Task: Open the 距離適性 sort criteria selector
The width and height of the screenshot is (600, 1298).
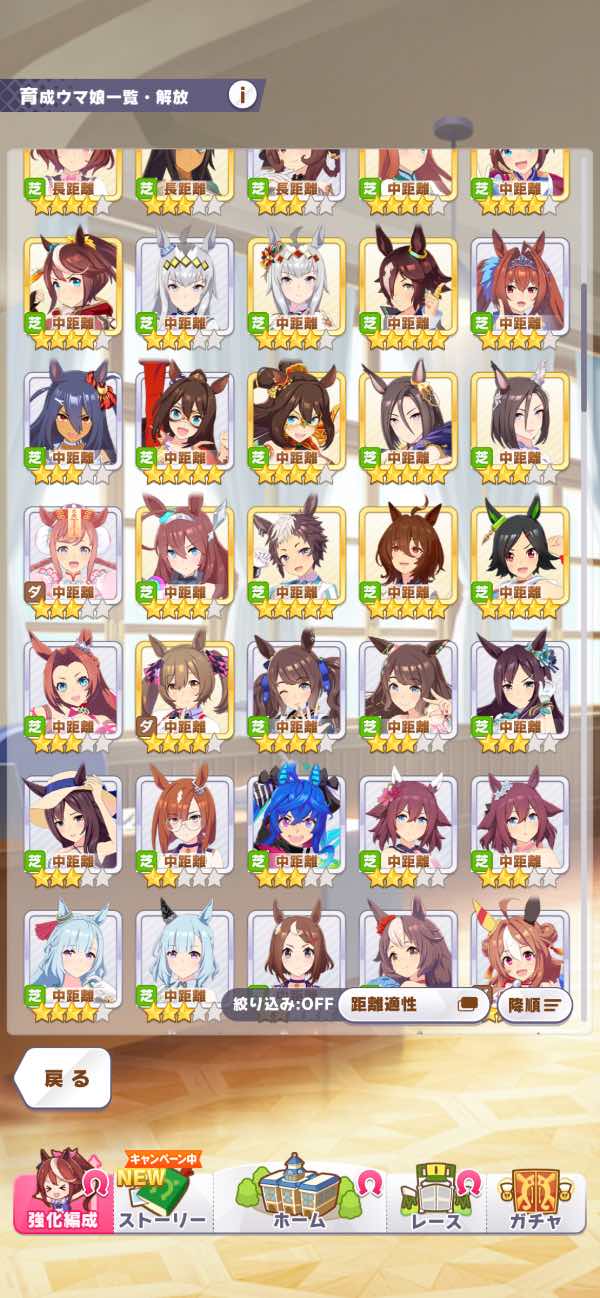Action: pos(414,1004)
